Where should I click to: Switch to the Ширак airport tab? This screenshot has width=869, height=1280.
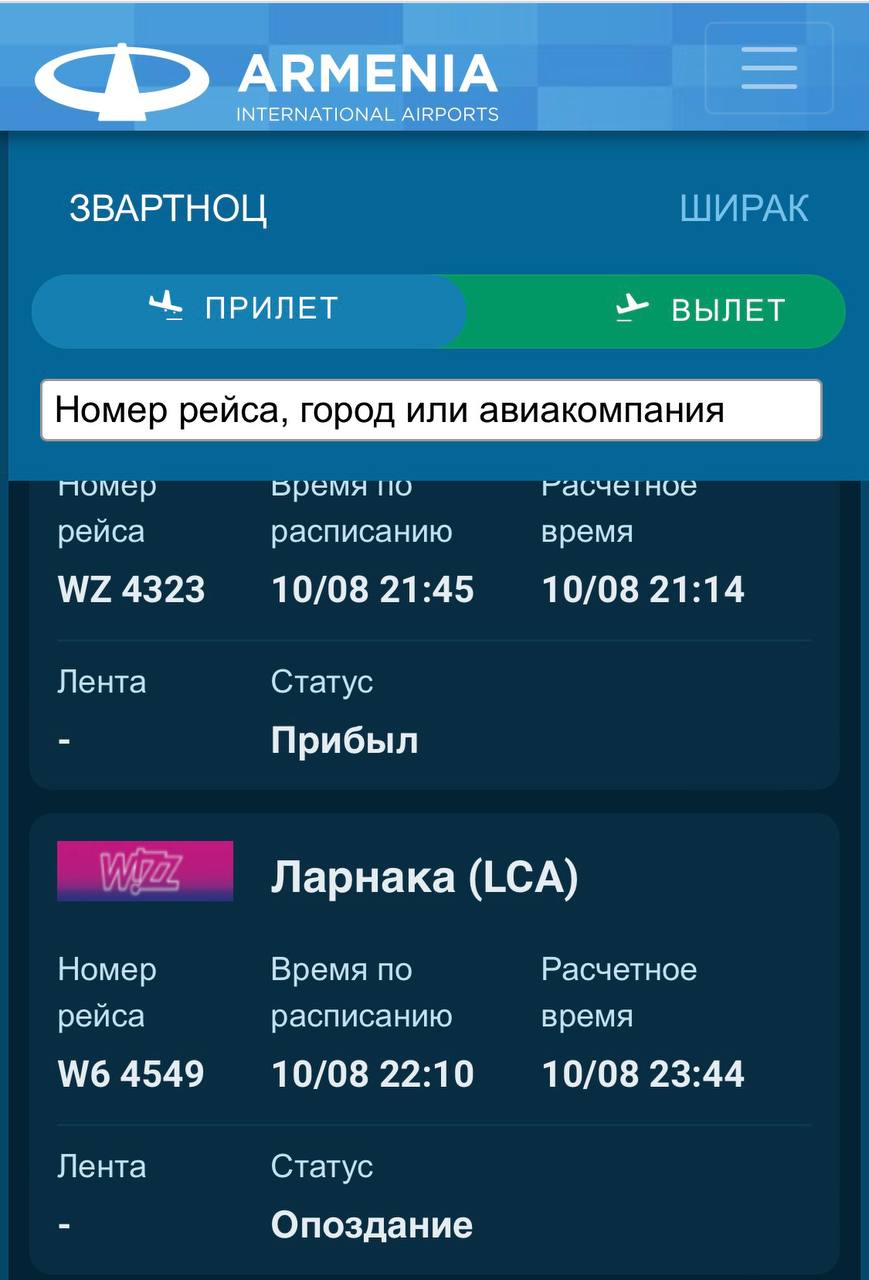point(743,209)
